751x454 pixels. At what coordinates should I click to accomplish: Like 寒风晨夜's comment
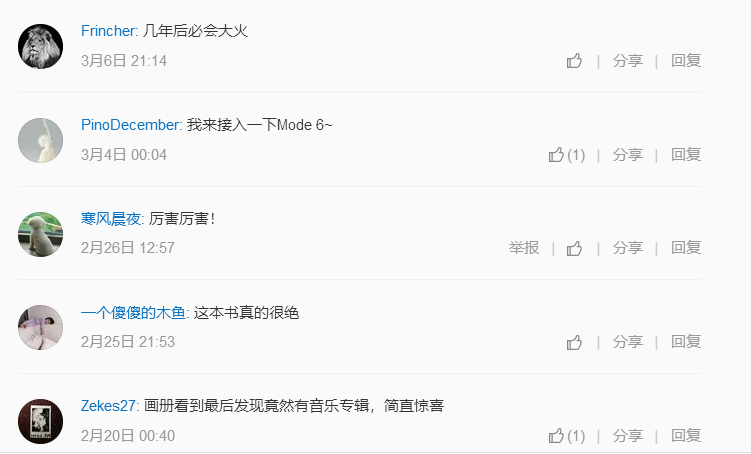click(574, 248)
